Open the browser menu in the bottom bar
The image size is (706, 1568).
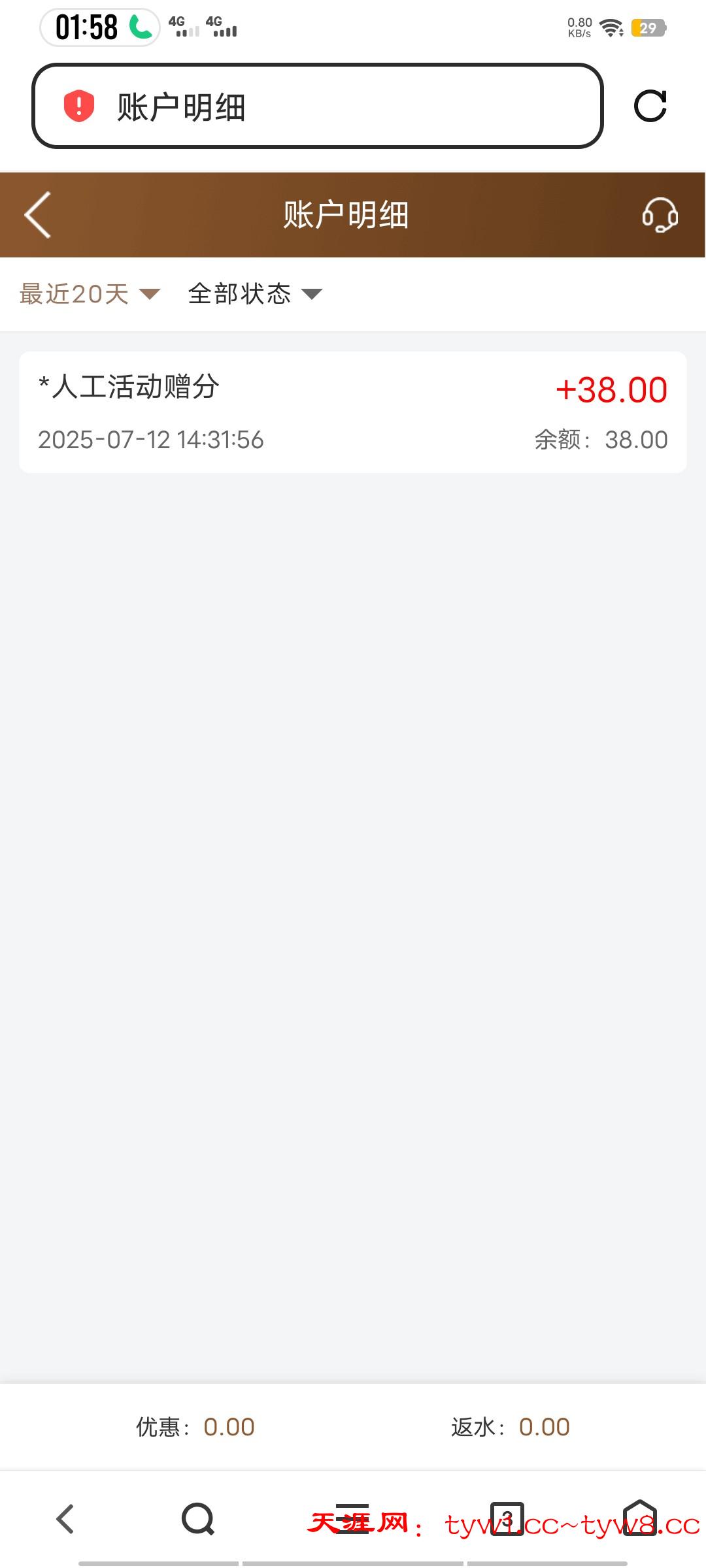(x=353, y=1518)
